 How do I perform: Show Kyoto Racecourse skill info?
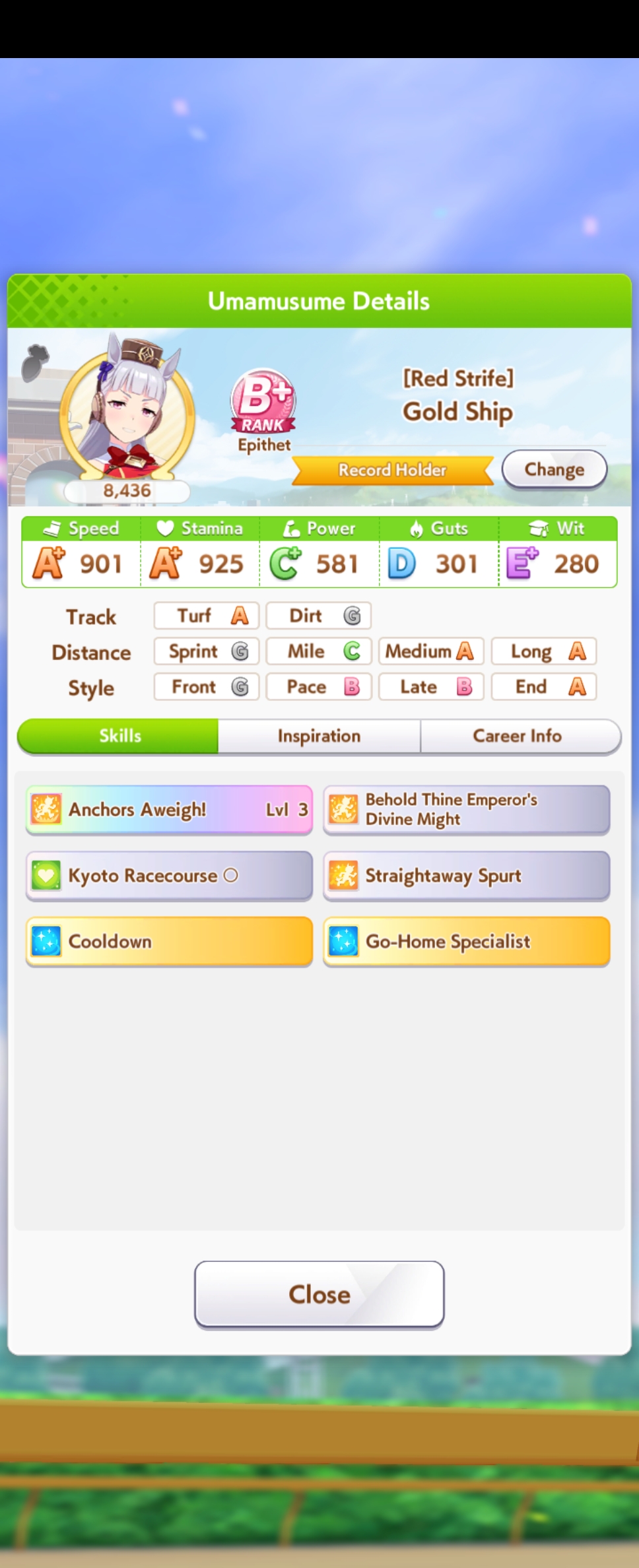[169, 876]
